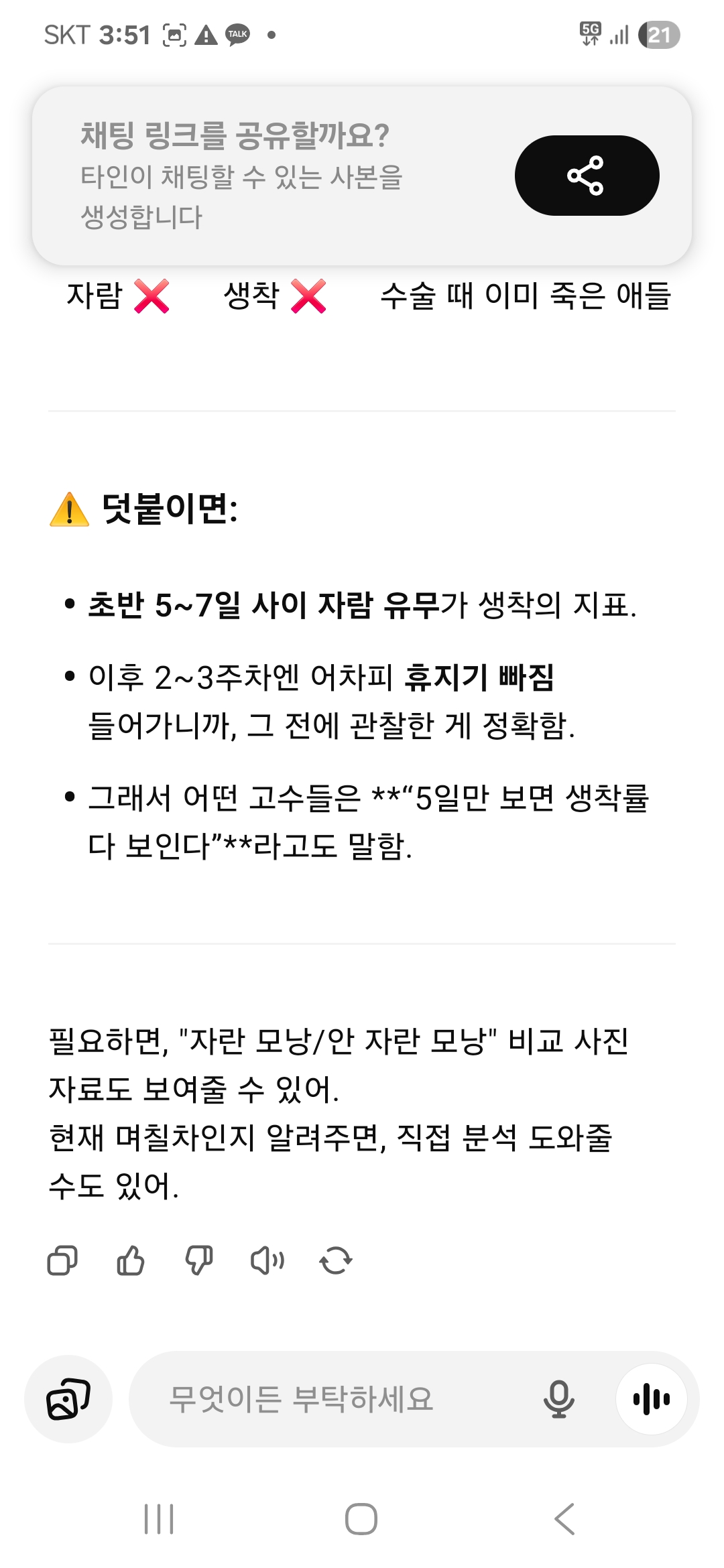This screenshot has height=1568, width=724.
Task: Launch voice mode with the waveform button
Action: (x=651, y=1399)
